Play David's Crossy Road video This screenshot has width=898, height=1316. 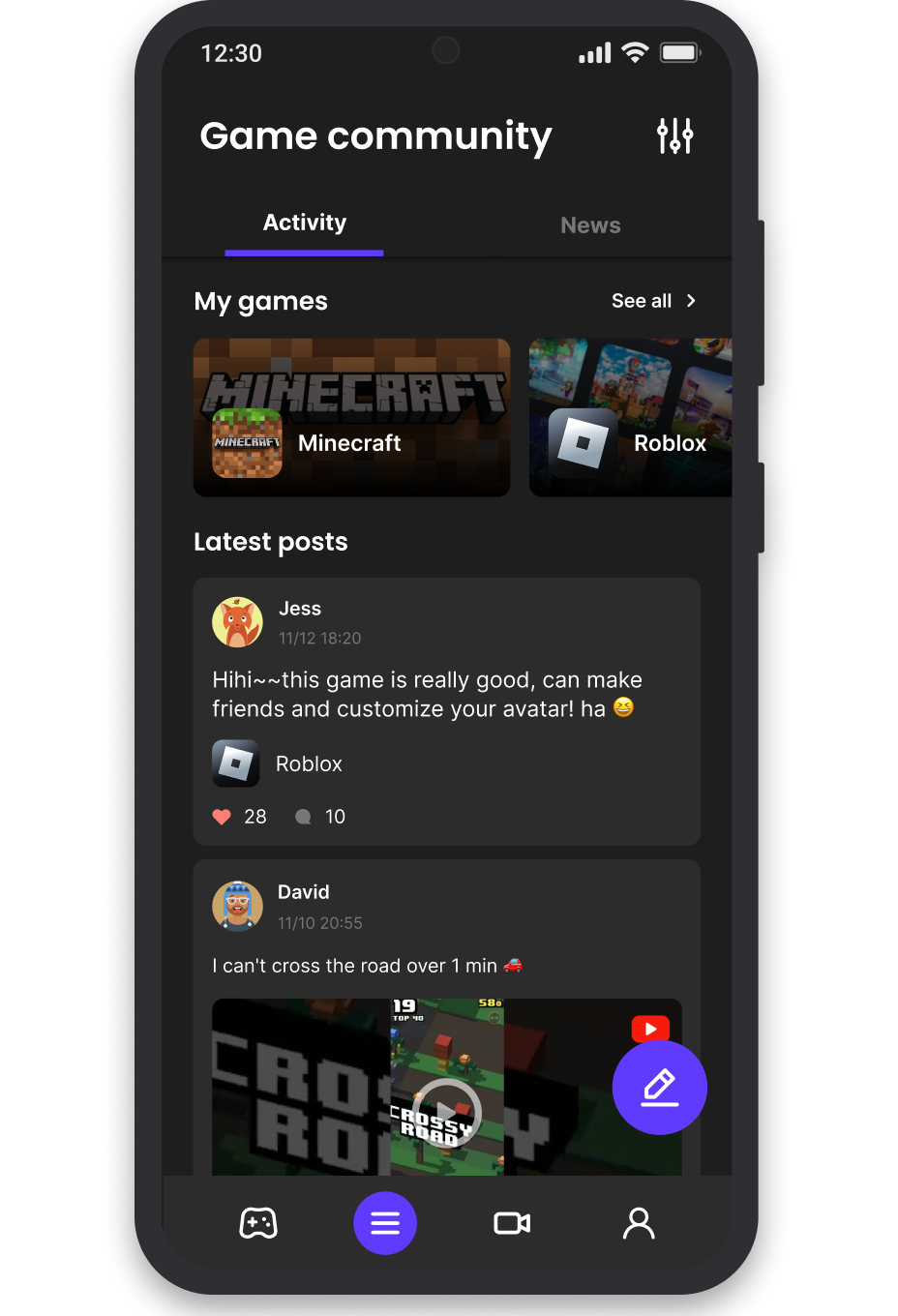pyautogui.click(x=446, y=1111)
